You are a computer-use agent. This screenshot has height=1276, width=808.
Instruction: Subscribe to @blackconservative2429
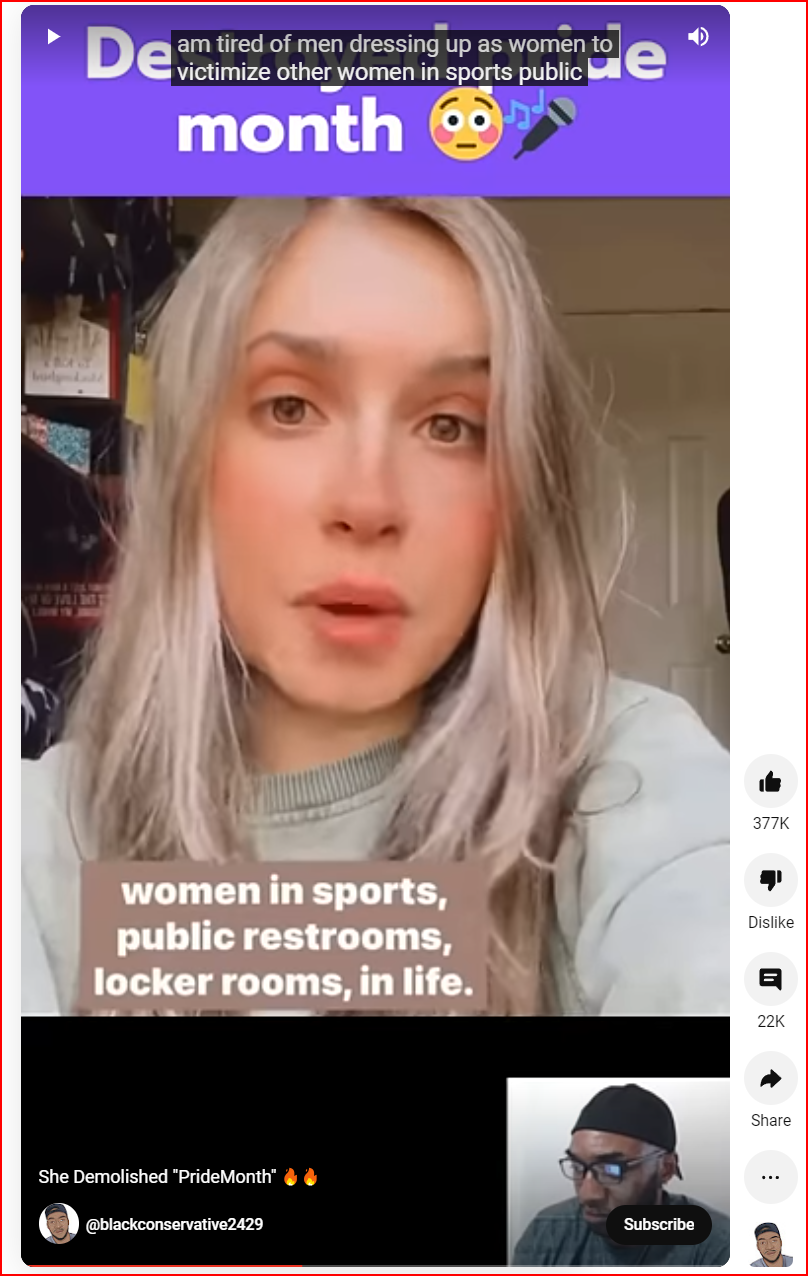click(658, 1224)
